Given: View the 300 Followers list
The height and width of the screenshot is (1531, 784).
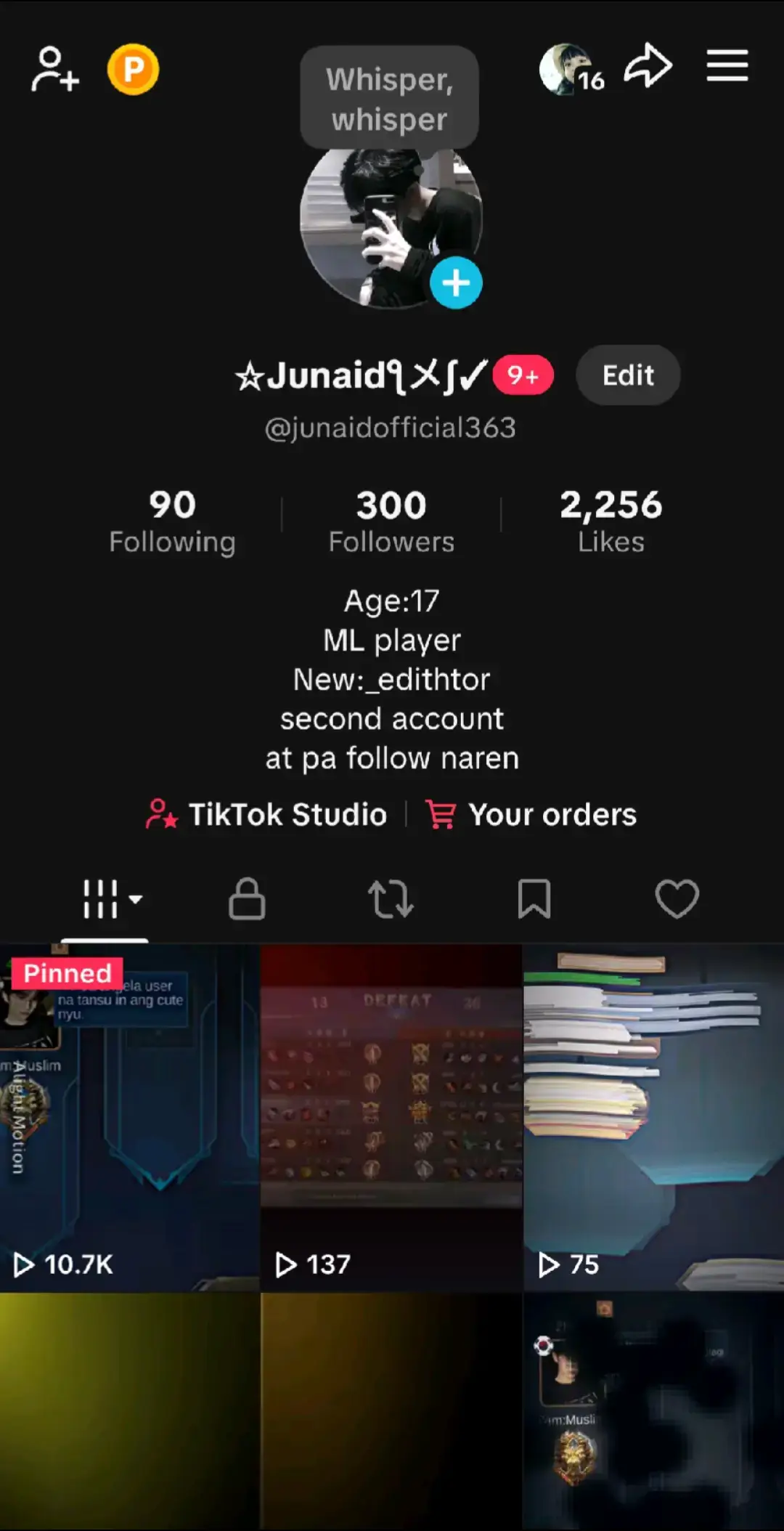Looking at the screenshot, I should (x=391, y=521).
